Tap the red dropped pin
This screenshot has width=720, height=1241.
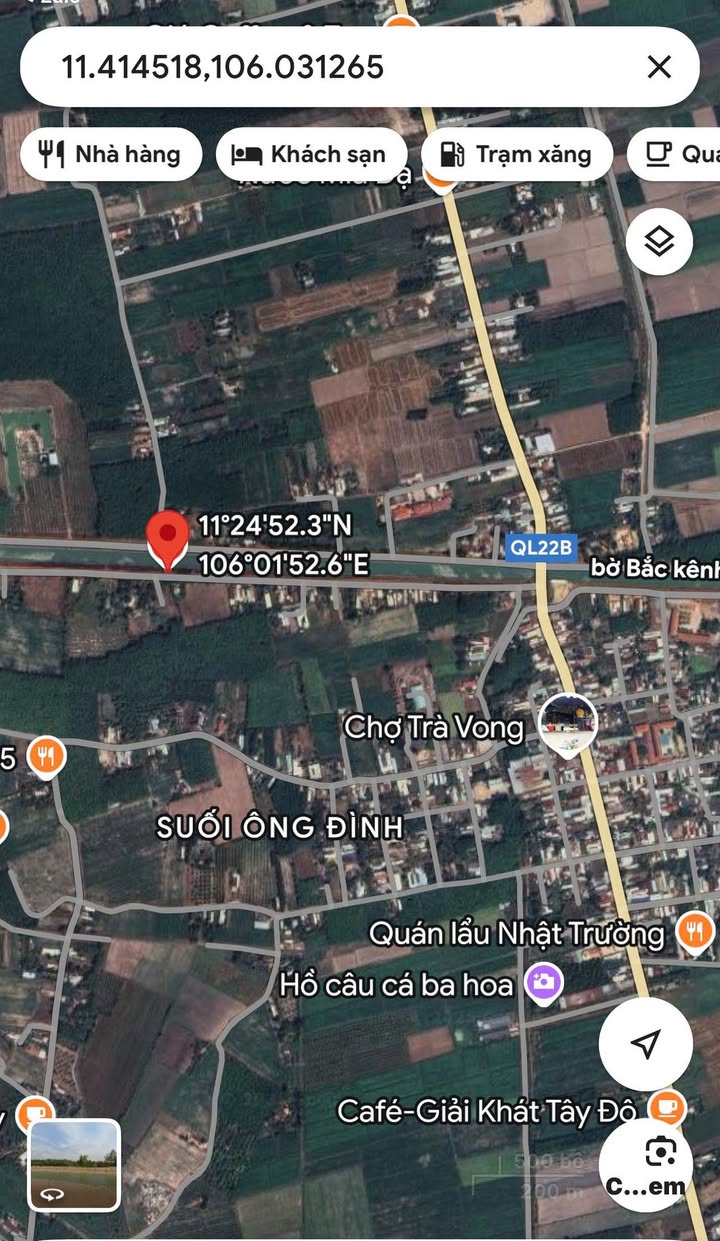(167, 540)
